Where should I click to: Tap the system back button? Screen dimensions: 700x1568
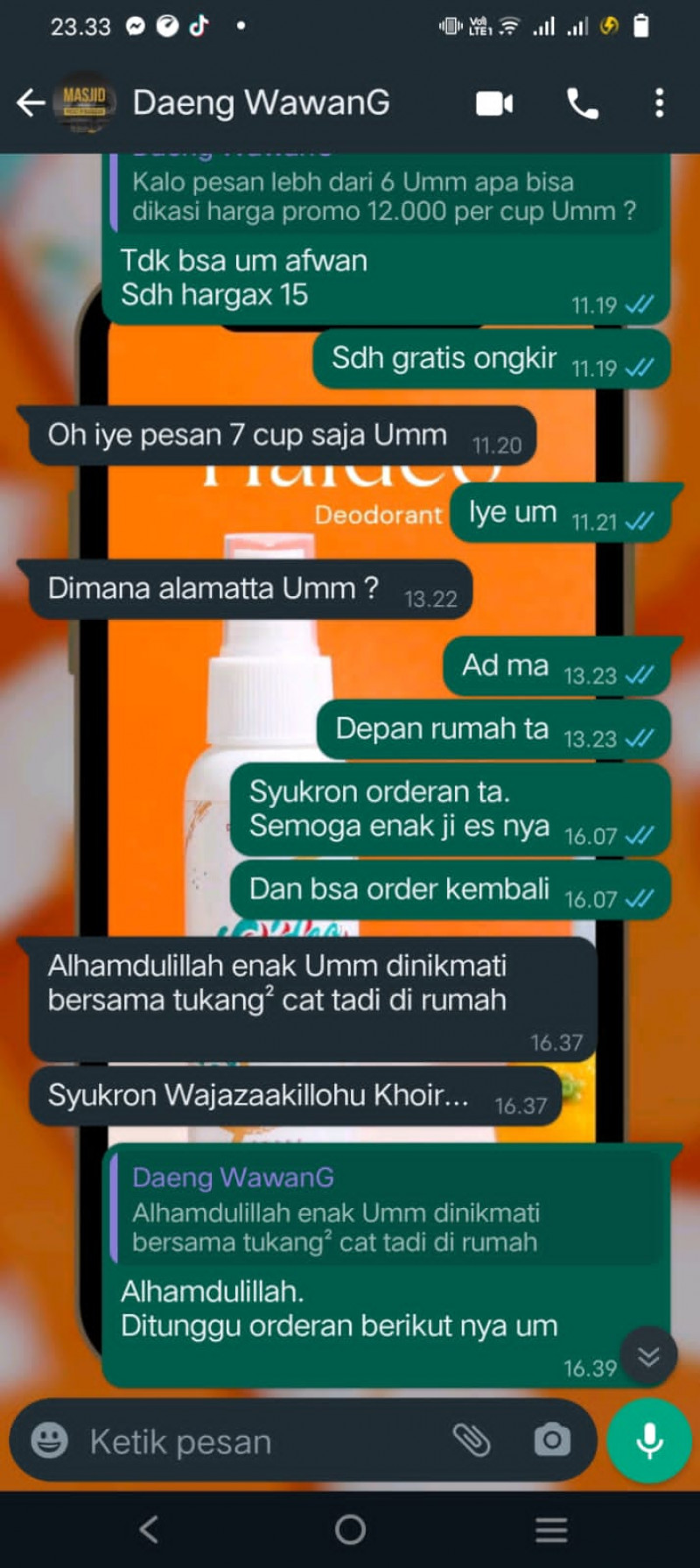pos(149,1529)
